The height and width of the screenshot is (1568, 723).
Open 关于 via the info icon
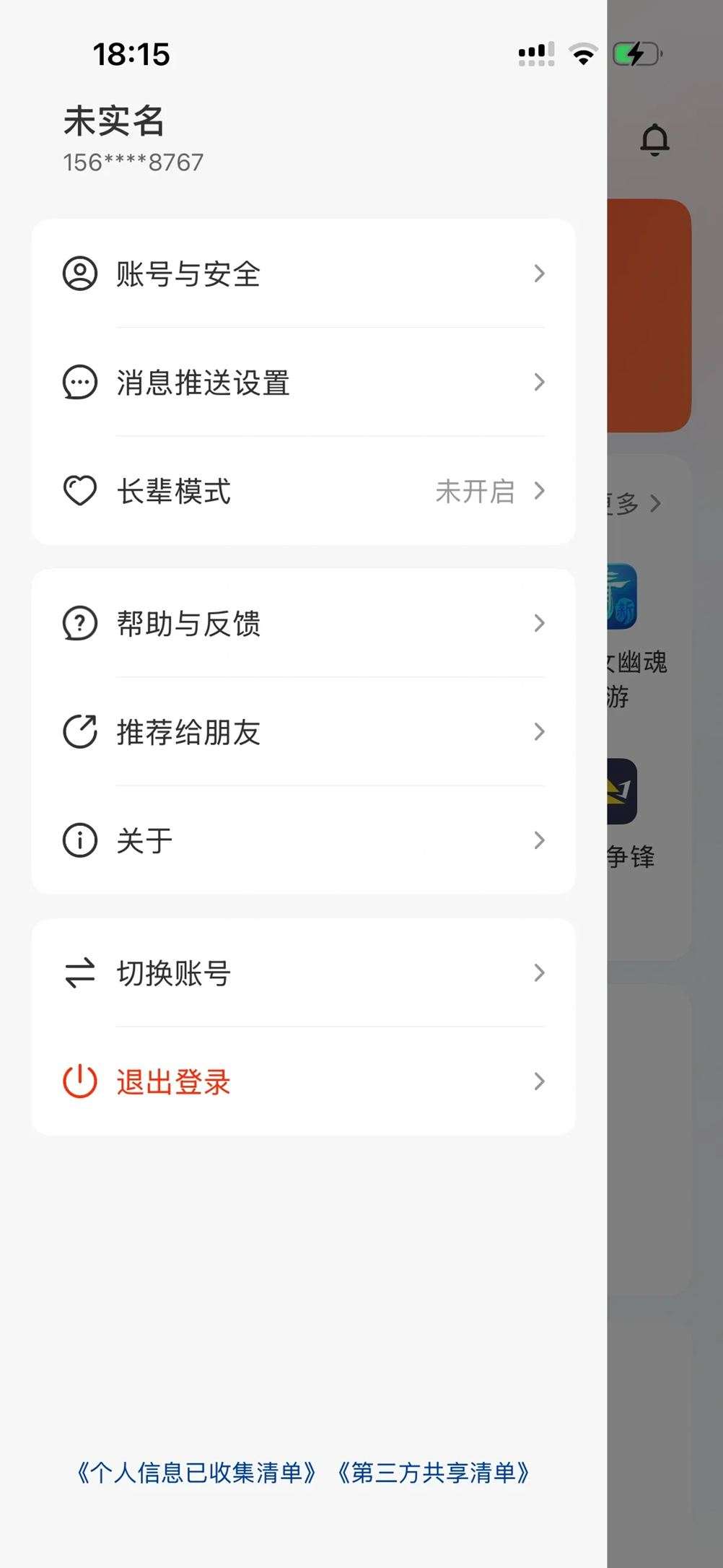[79, 840]
